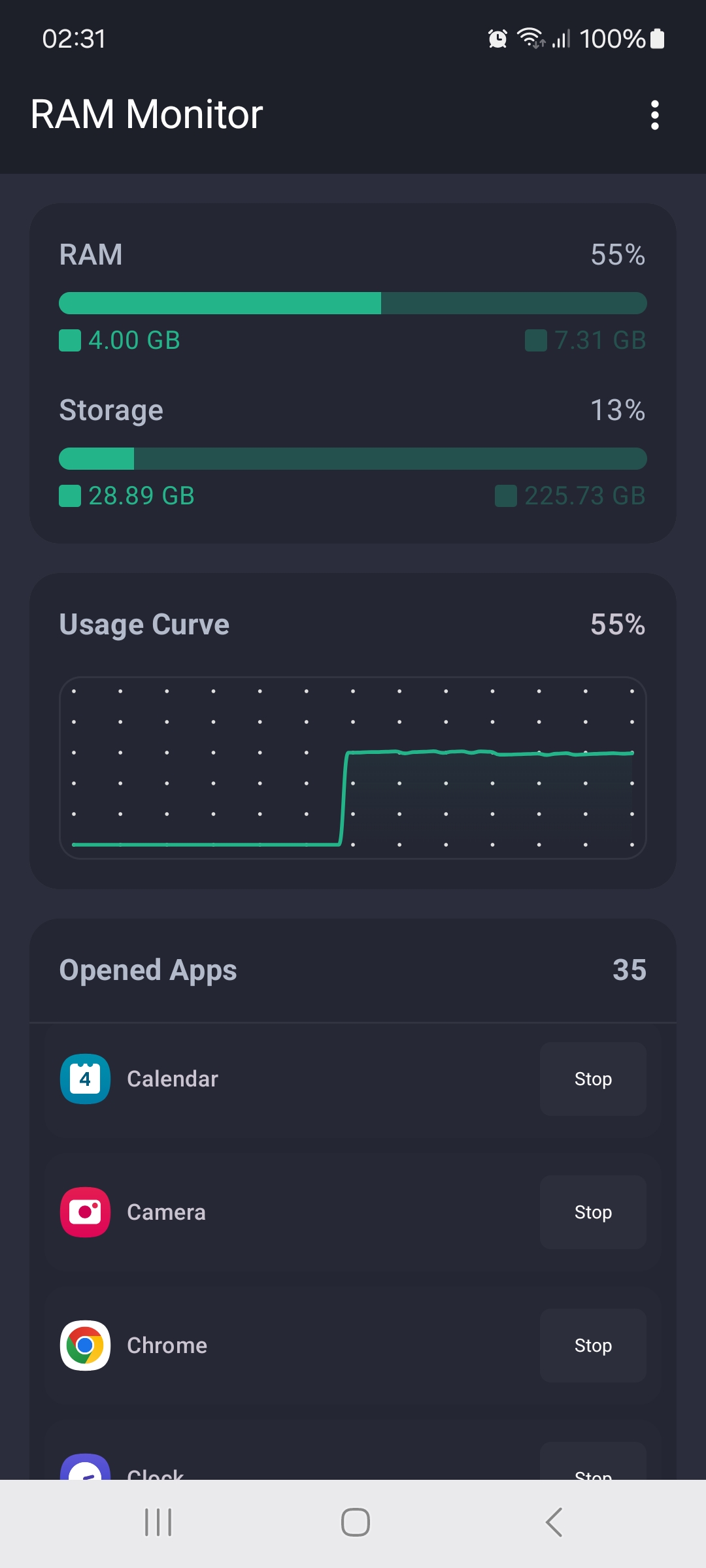
Task: Click the RAM usage progress bar
Action: (x=353, y=302)
